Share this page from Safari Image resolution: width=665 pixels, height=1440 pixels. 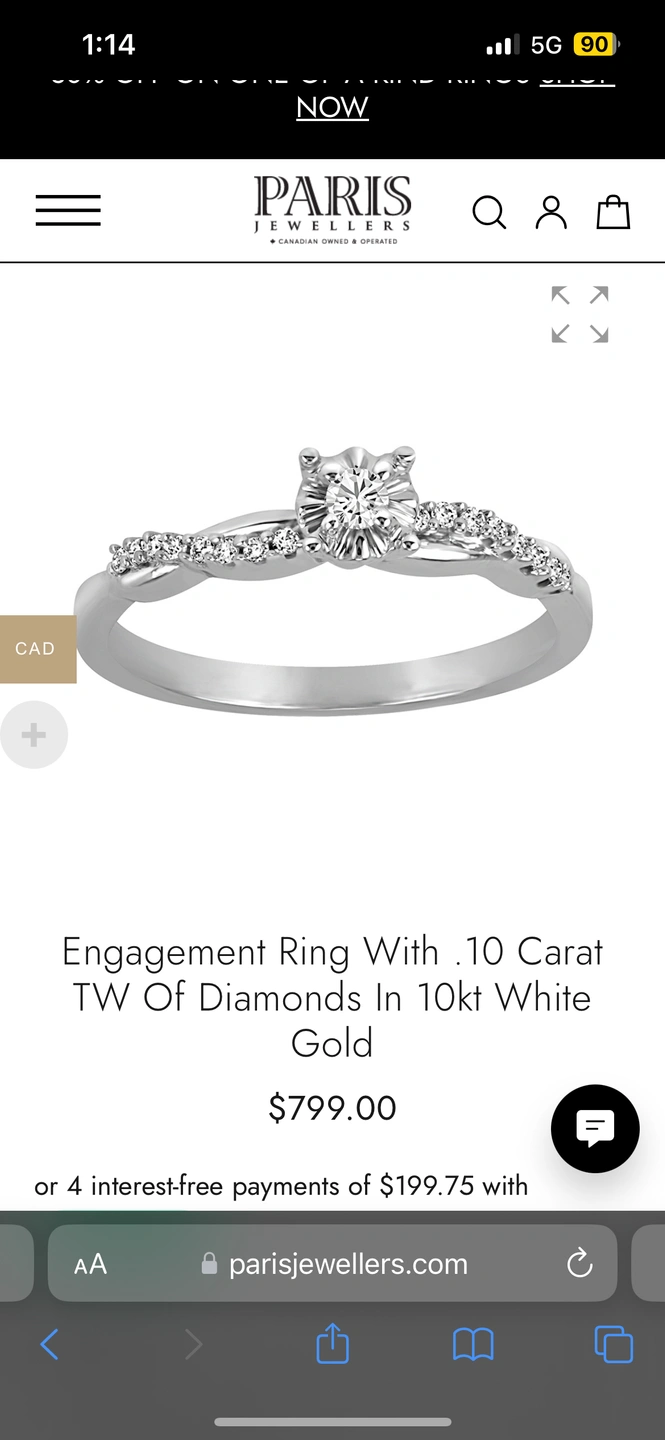tap(333, 1344)
